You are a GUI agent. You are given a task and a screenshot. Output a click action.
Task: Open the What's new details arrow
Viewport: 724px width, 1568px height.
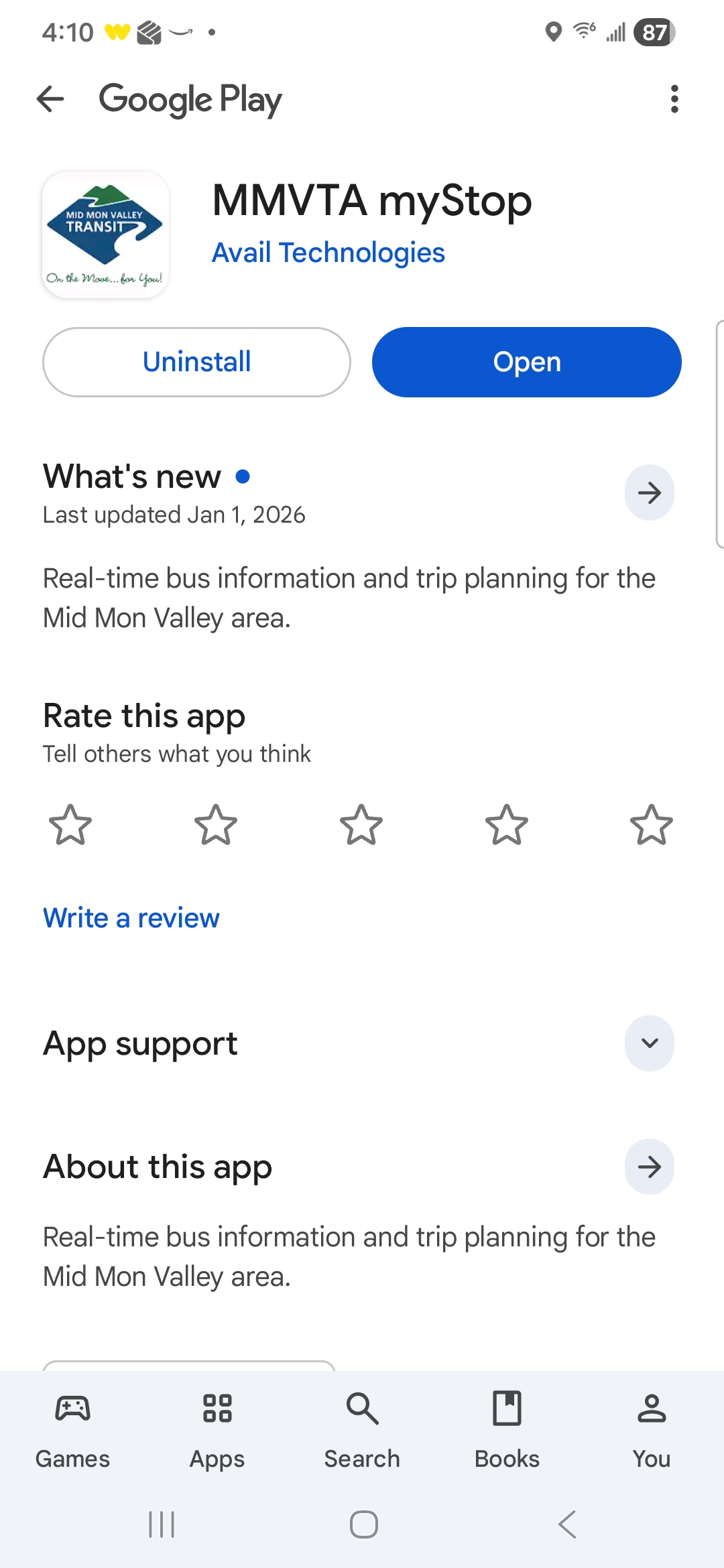(x=648, y=493)
